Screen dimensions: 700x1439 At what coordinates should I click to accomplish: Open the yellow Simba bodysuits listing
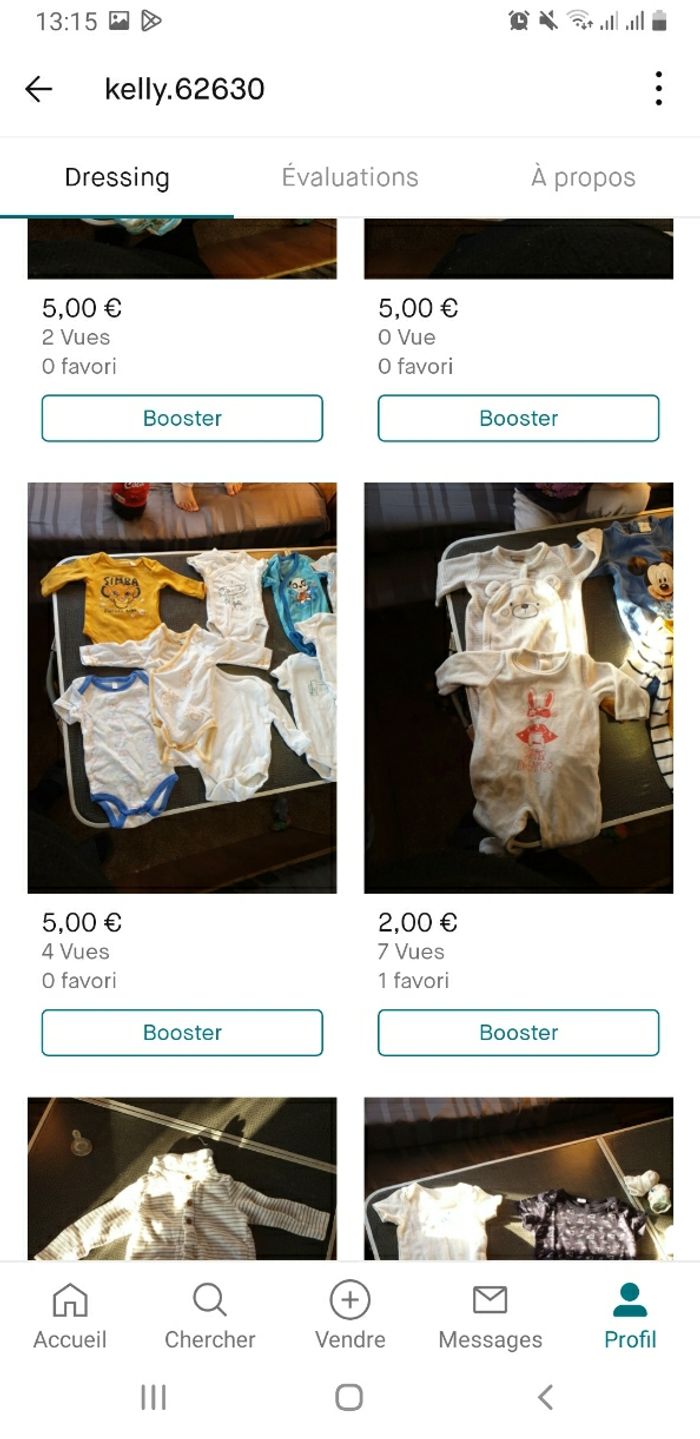182,688
